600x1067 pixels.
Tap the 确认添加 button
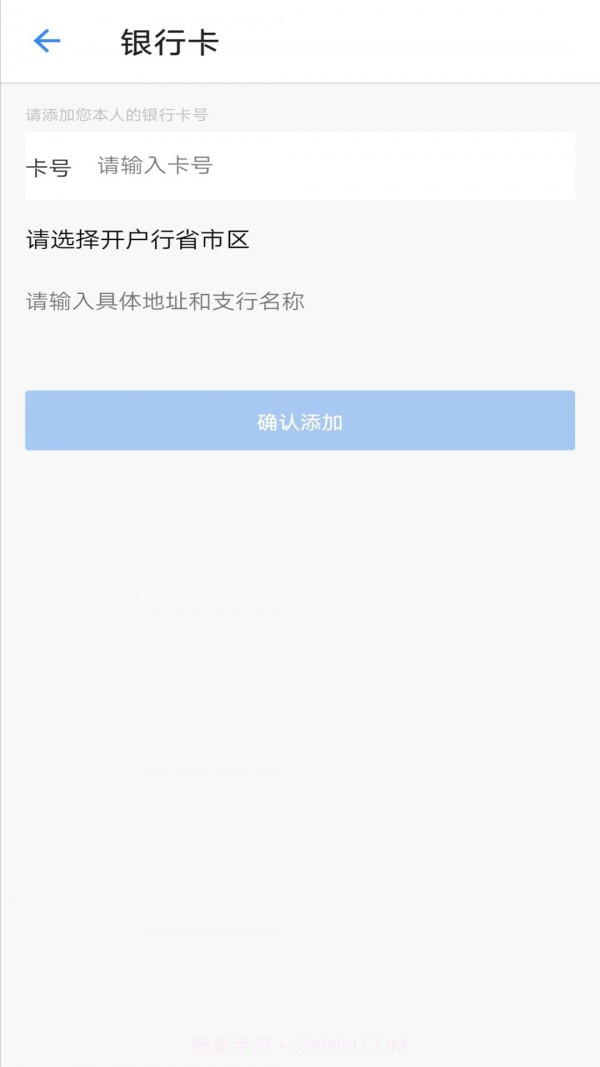point(300,421)
